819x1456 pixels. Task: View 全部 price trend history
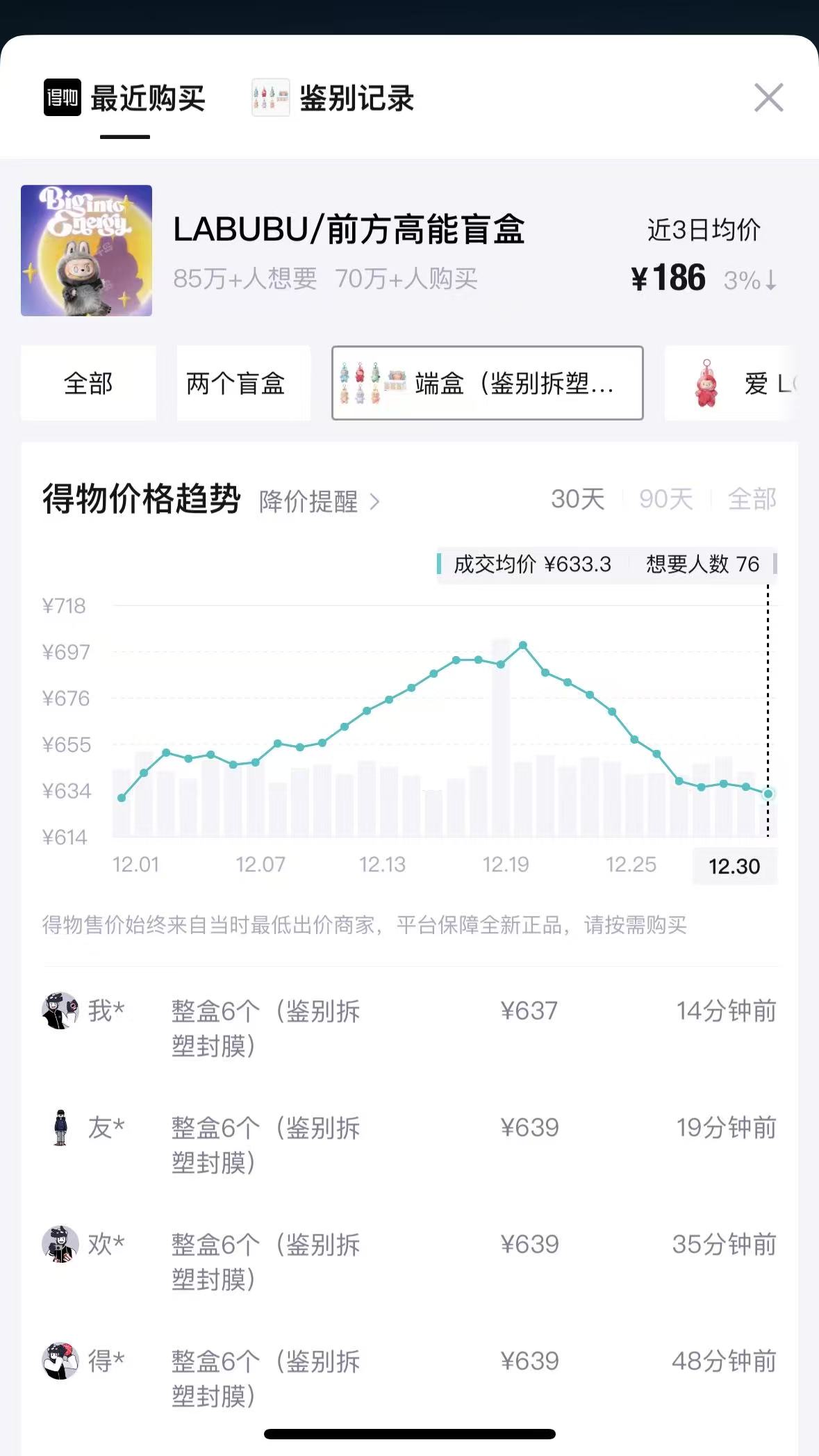tap(752, 499)
